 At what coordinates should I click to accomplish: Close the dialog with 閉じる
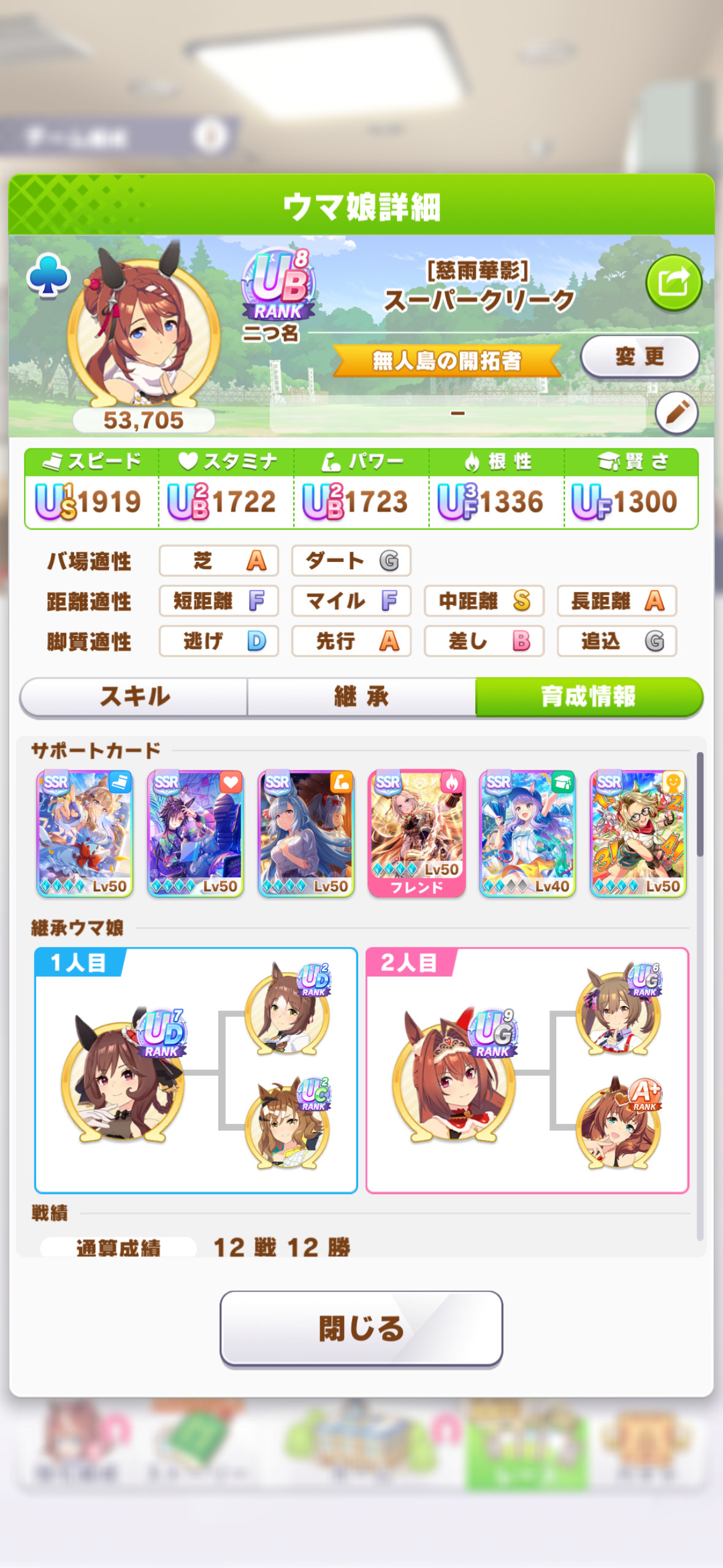361,1329
